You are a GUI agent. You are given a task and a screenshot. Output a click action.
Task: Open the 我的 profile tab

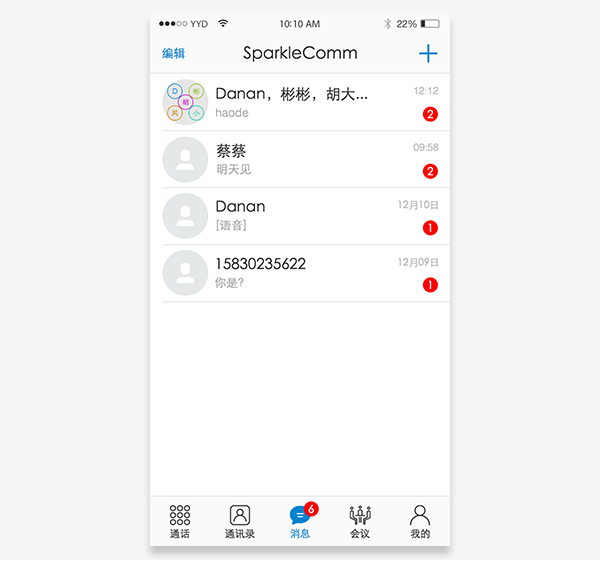tap(420, 521)
